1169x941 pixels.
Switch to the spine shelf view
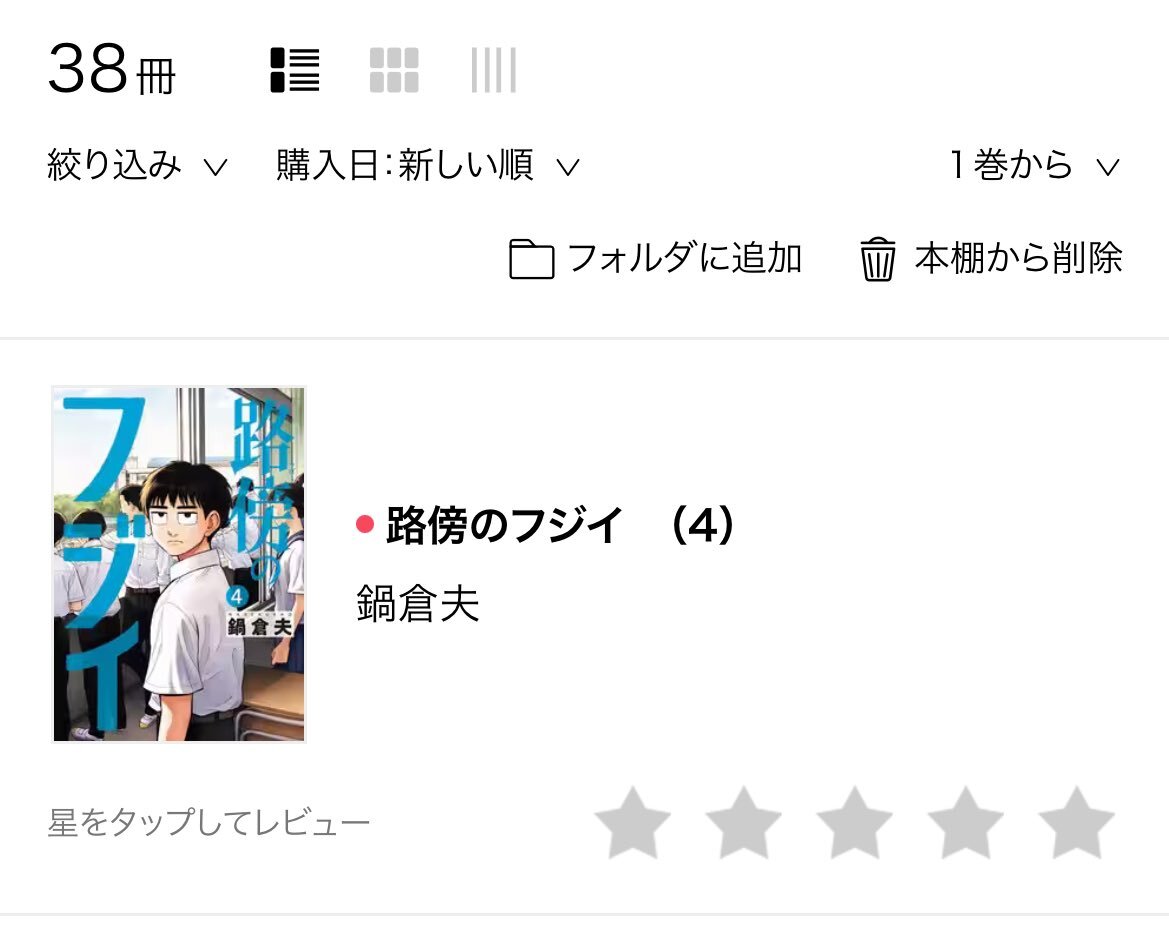click(493, 70)
